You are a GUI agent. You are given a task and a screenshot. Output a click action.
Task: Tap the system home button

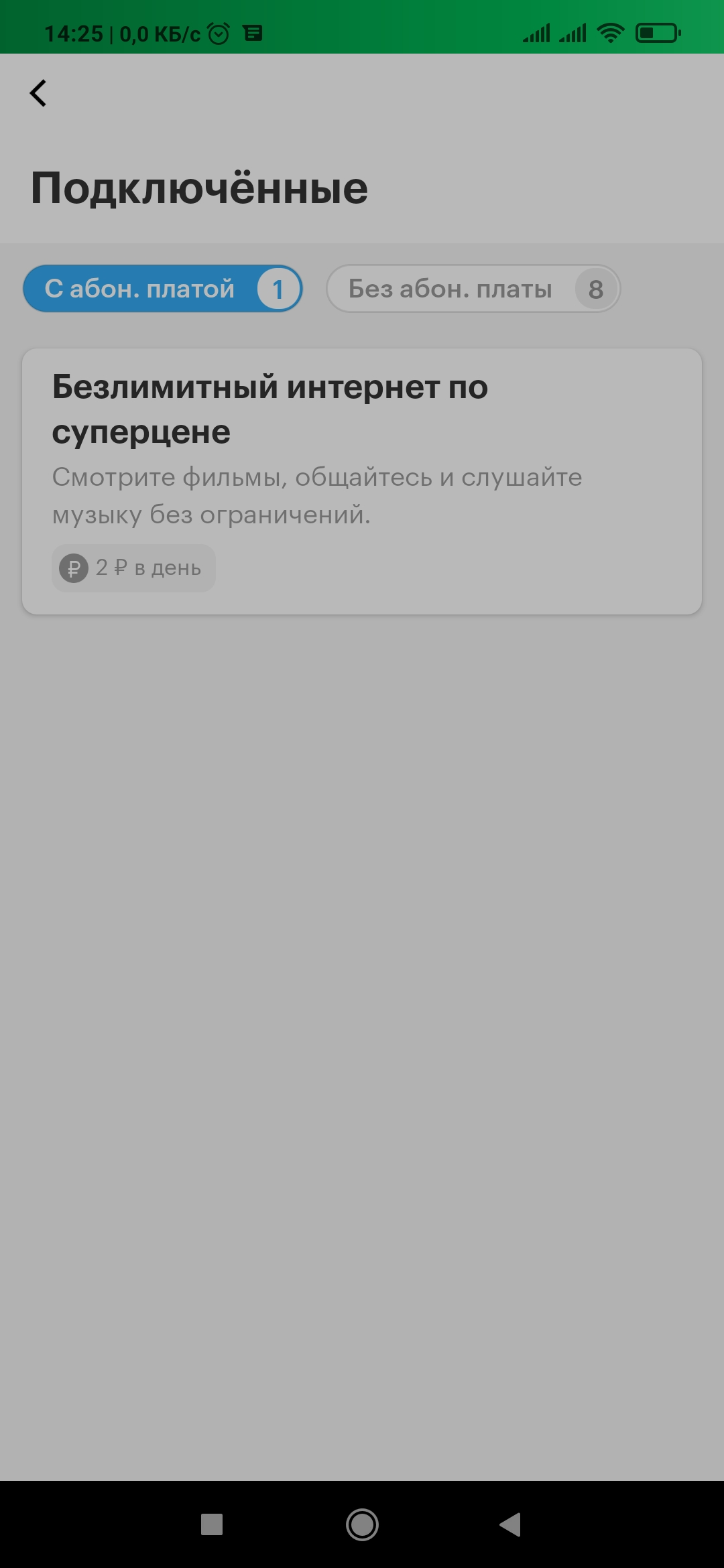tap(362, 1525)
